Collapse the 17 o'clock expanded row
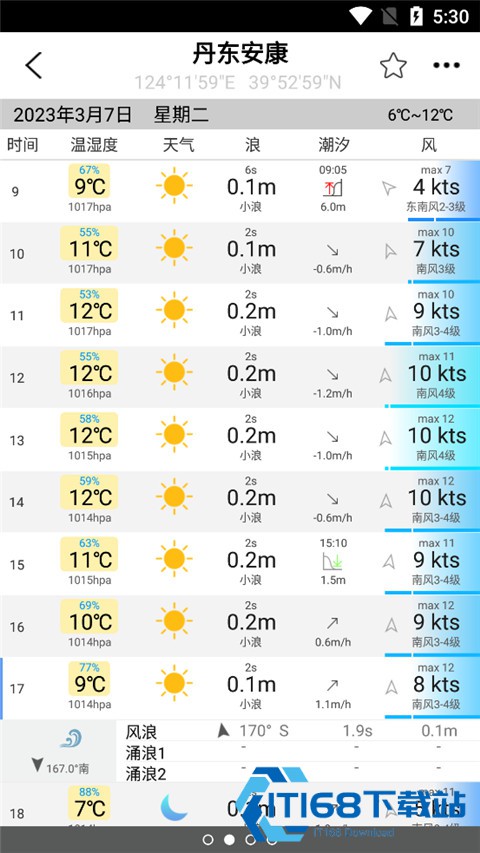 [240, 688]
